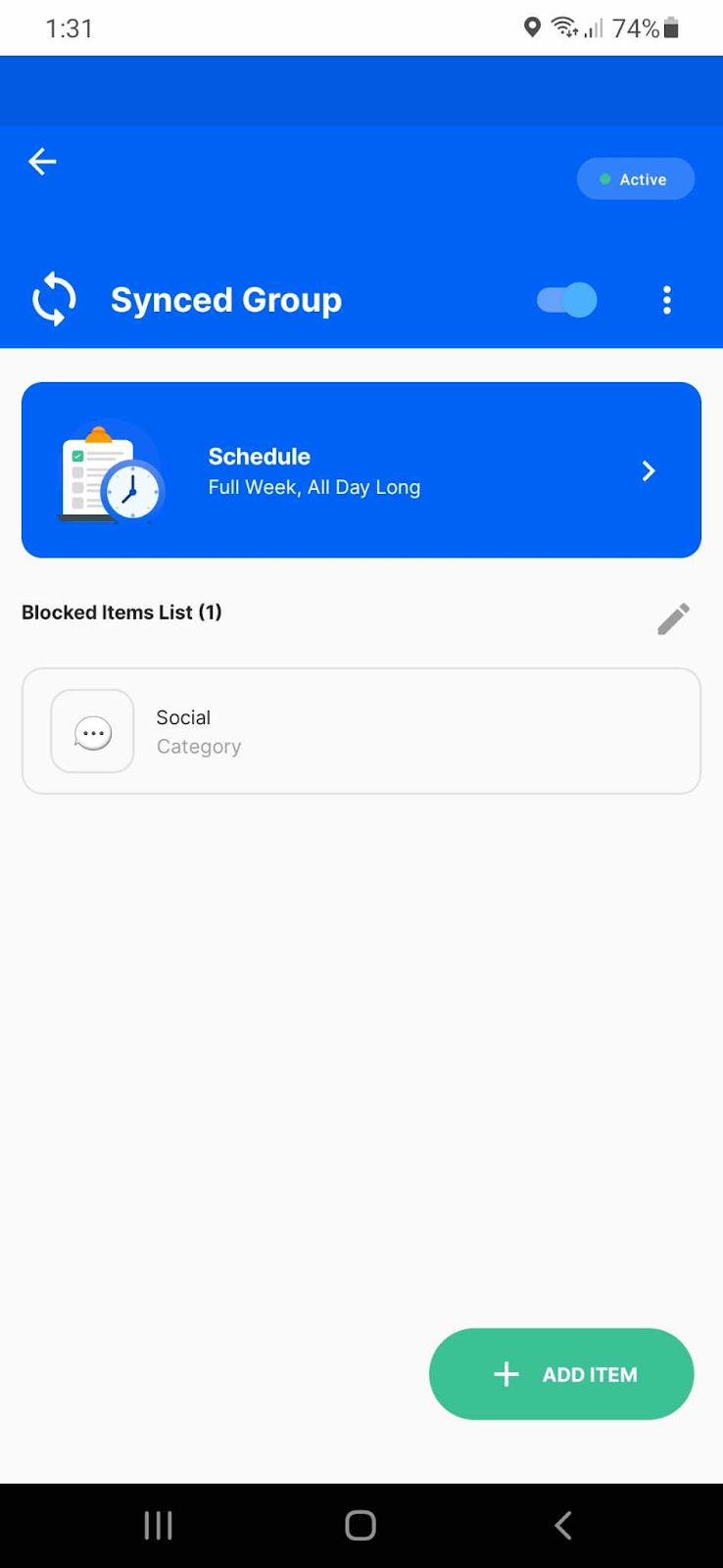Viewport: 723px width, 1568px height.
Task: Tap the Recents button in the navigation bar
Action: point(157,1525)
